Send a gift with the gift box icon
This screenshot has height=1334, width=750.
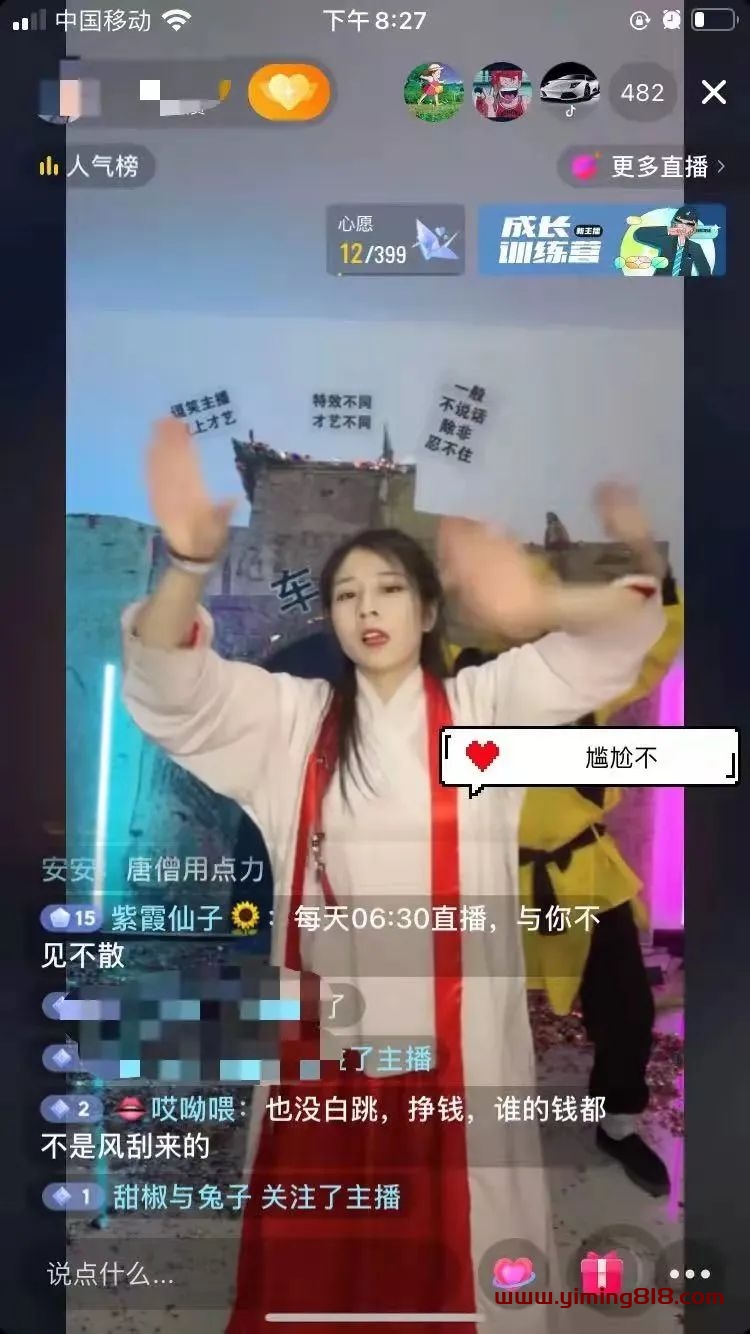point(601,1273)
